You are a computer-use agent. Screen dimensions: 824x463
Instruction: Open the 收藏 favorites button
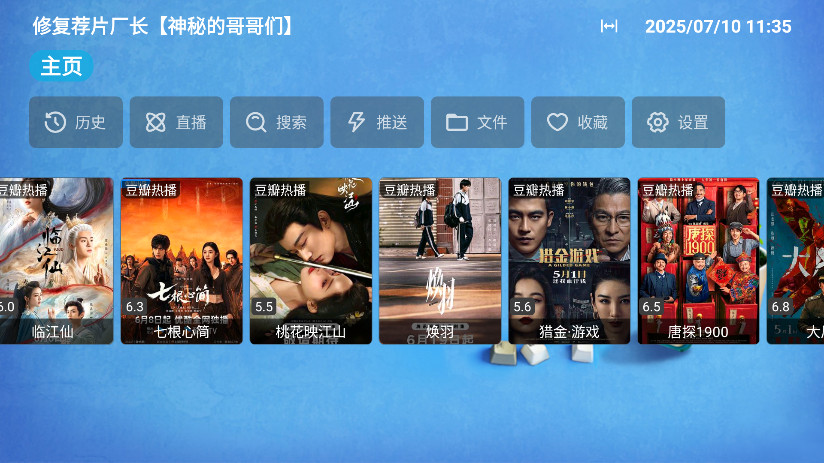pyautogui.click(x=577, y=122)
